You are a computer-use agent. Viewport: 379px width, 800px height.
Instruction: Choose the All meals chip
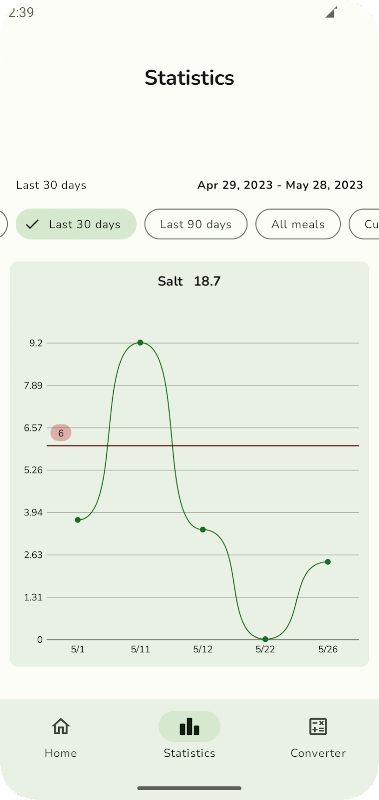298,224
